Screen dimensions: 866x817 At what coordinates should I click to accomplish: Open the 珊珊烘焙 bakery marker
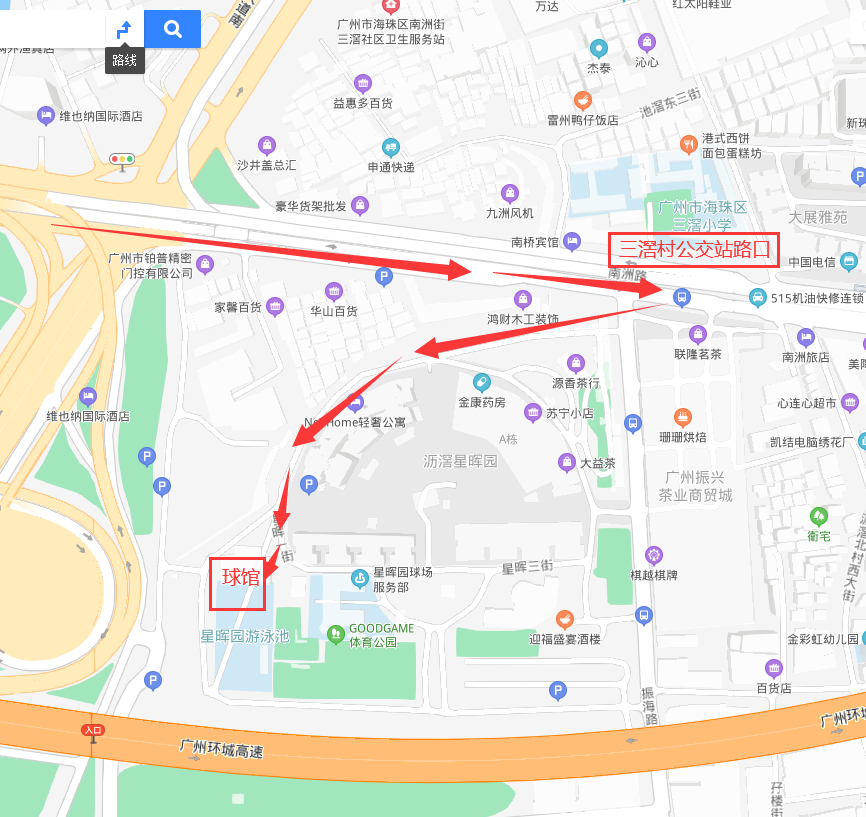[x=683, y=417]
